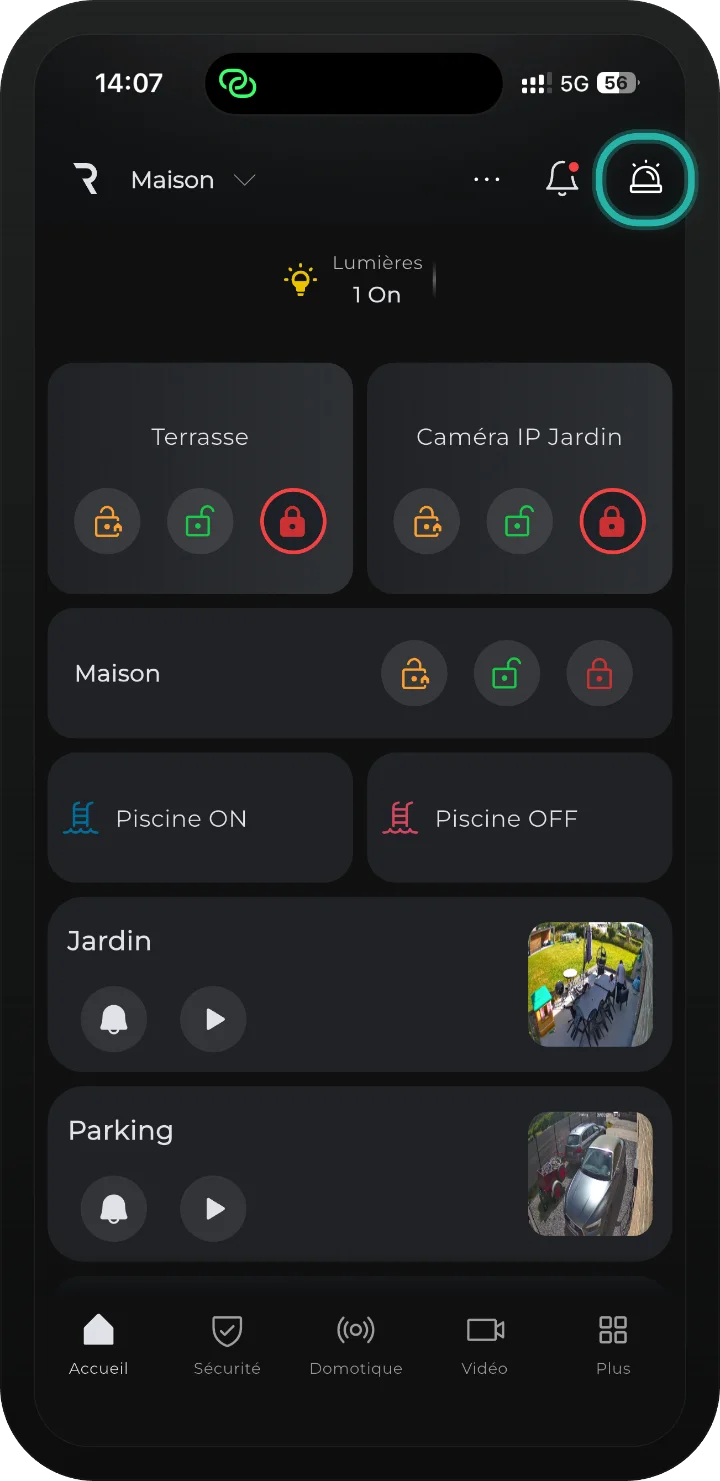Open the Parking camera thumbnail
The height and width of the screenshot is (1481, 720).
pos(590,1174)
